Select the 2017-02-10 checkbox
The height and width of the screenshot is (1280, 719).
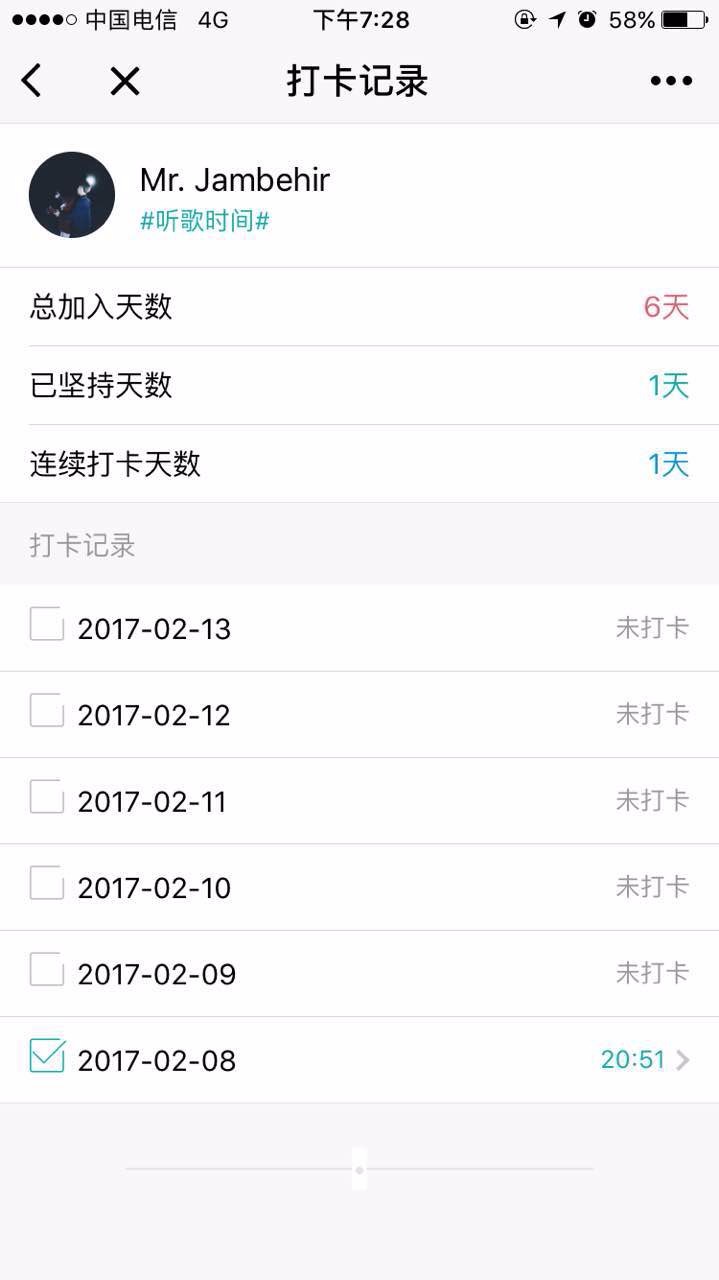(x=47, y=883)
